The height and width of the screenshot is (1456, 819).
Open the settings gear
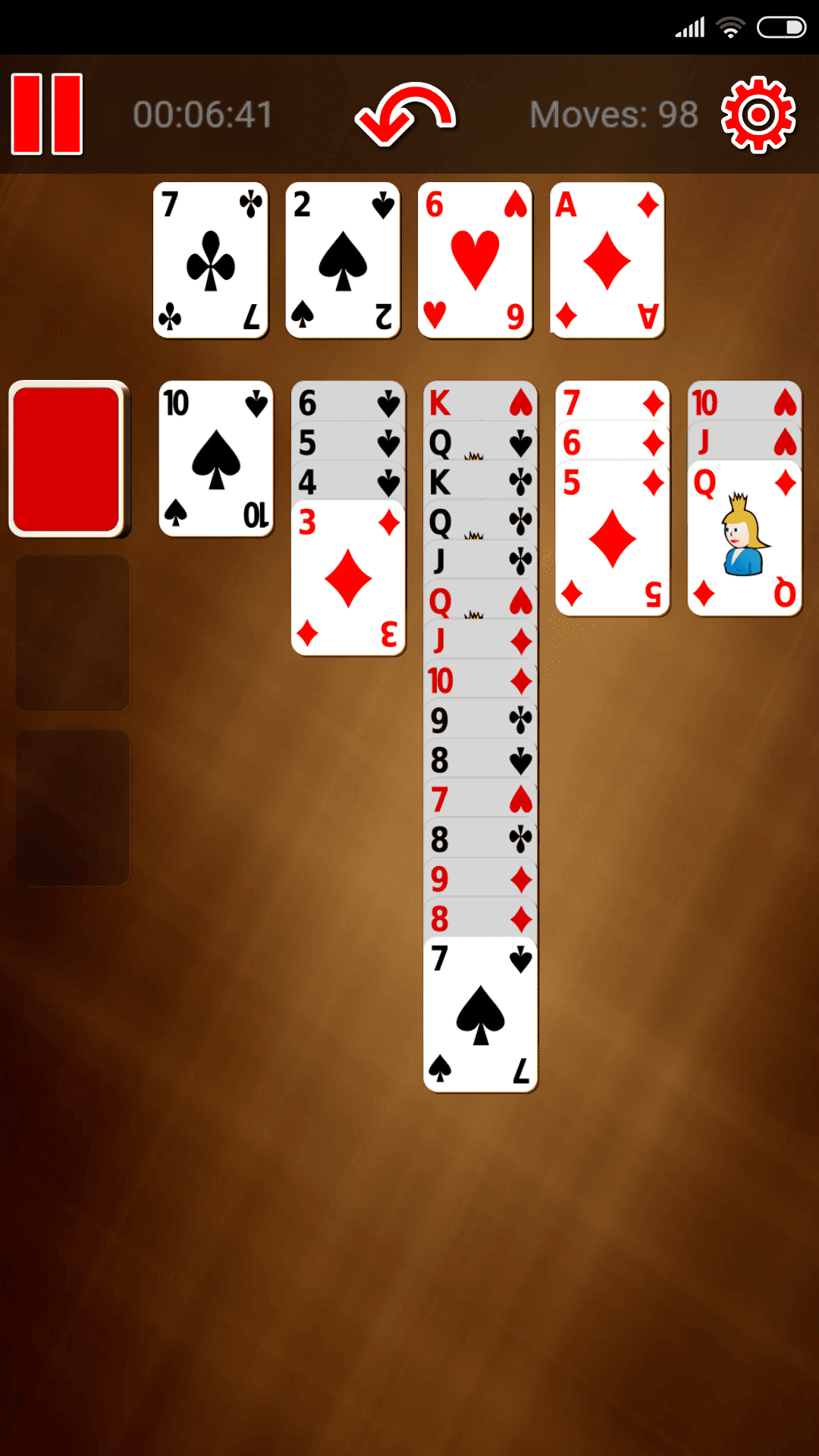[758, 115]
